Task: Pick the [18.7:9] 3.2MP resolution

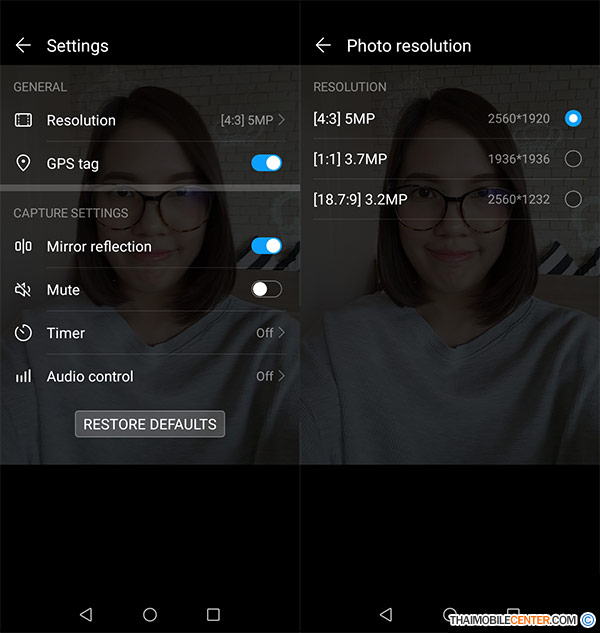Action: (572, 199)
